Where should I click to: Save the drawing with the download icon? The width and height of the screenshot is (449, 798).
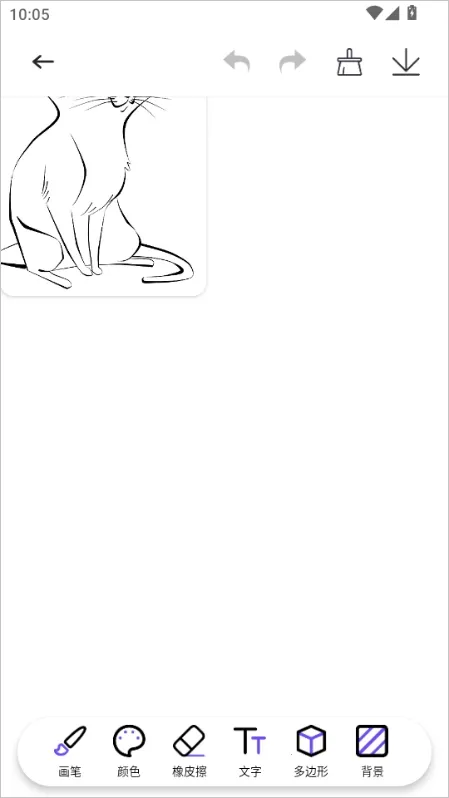click(406, 64)
